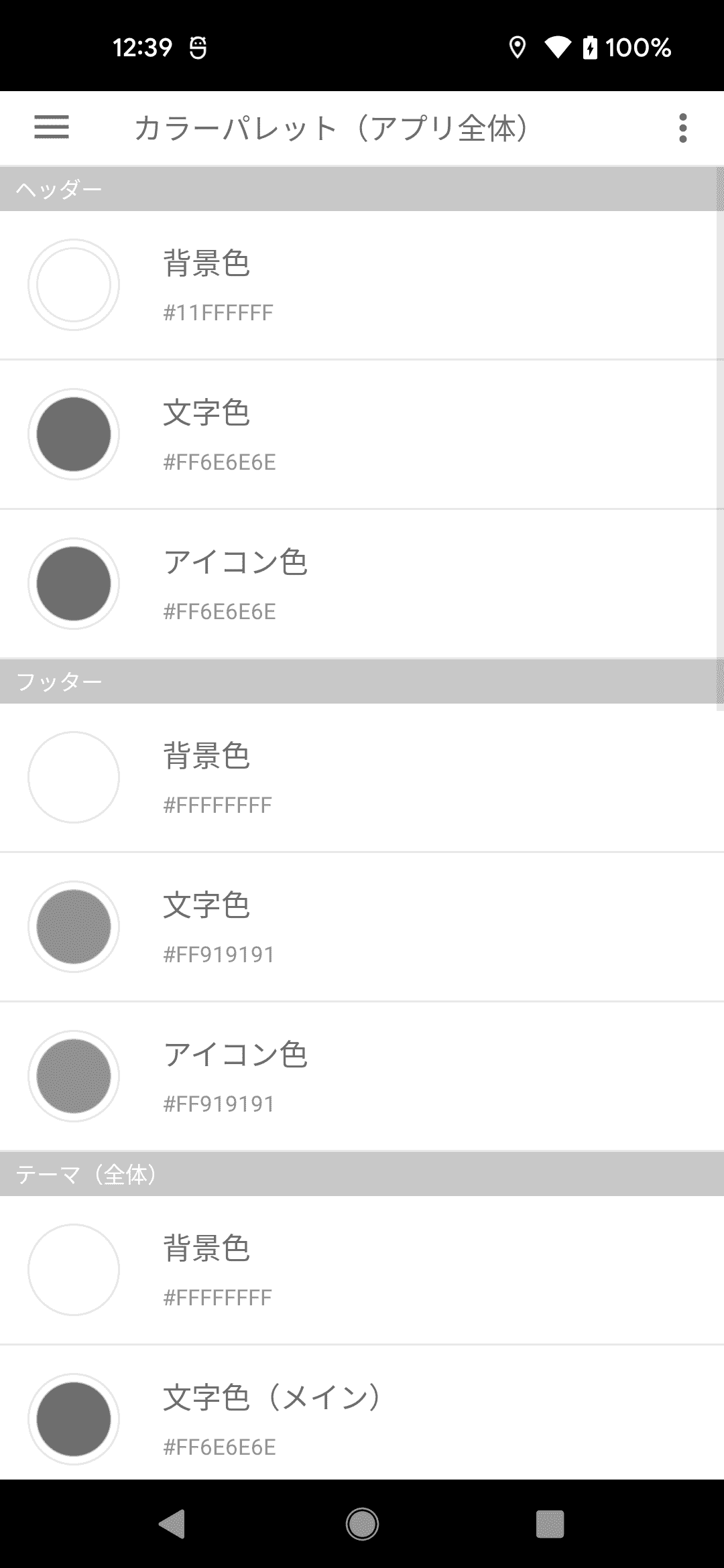
Task: Tap the フッター アイコン色 row
Action: click(x=362, y=1076)
